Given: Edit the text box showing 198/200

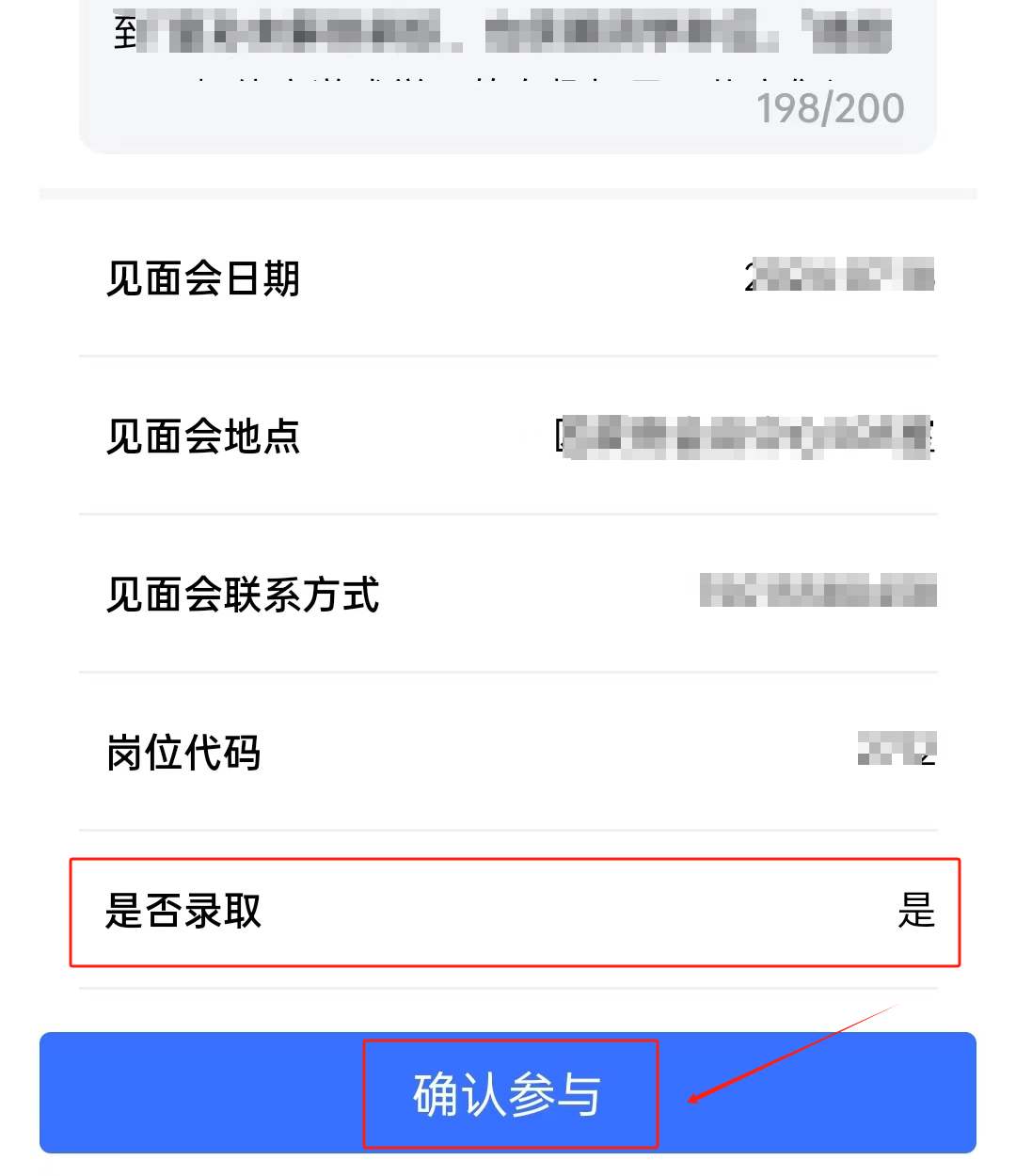Looking at the screenshot, I should (x=508, y=75).
